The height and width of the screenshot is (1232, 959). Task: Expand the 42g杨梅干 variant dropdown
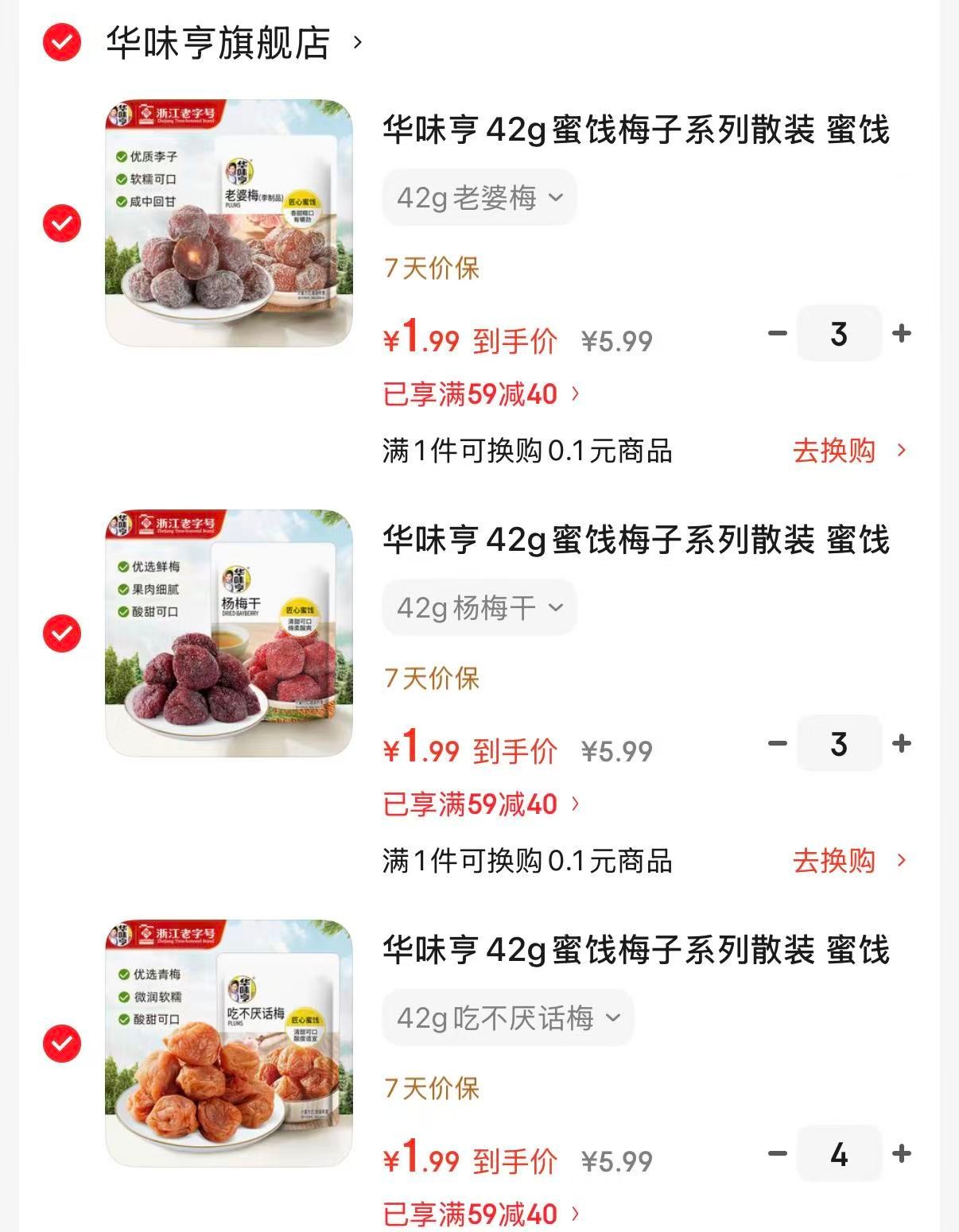479,608
